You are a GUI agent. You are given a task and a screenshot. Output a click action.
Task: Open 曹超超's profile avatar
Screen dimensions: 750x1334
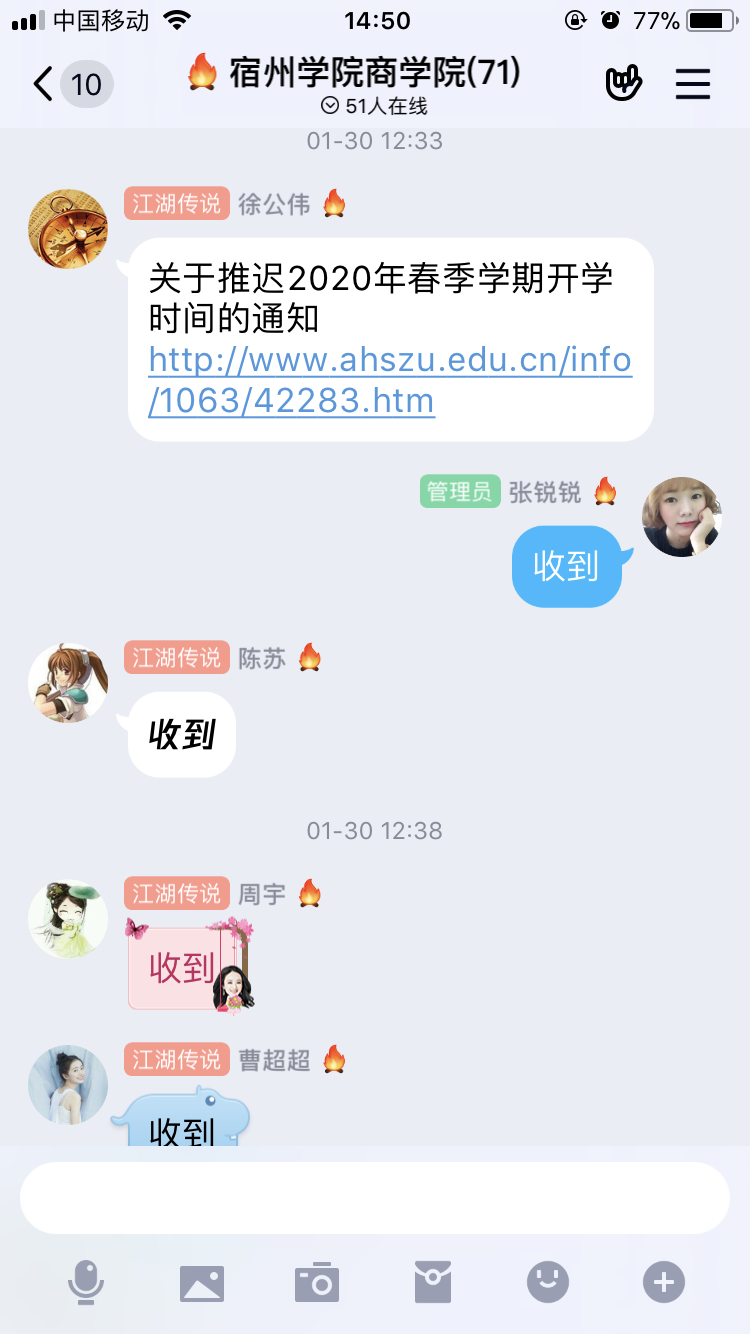[67, 1085]
